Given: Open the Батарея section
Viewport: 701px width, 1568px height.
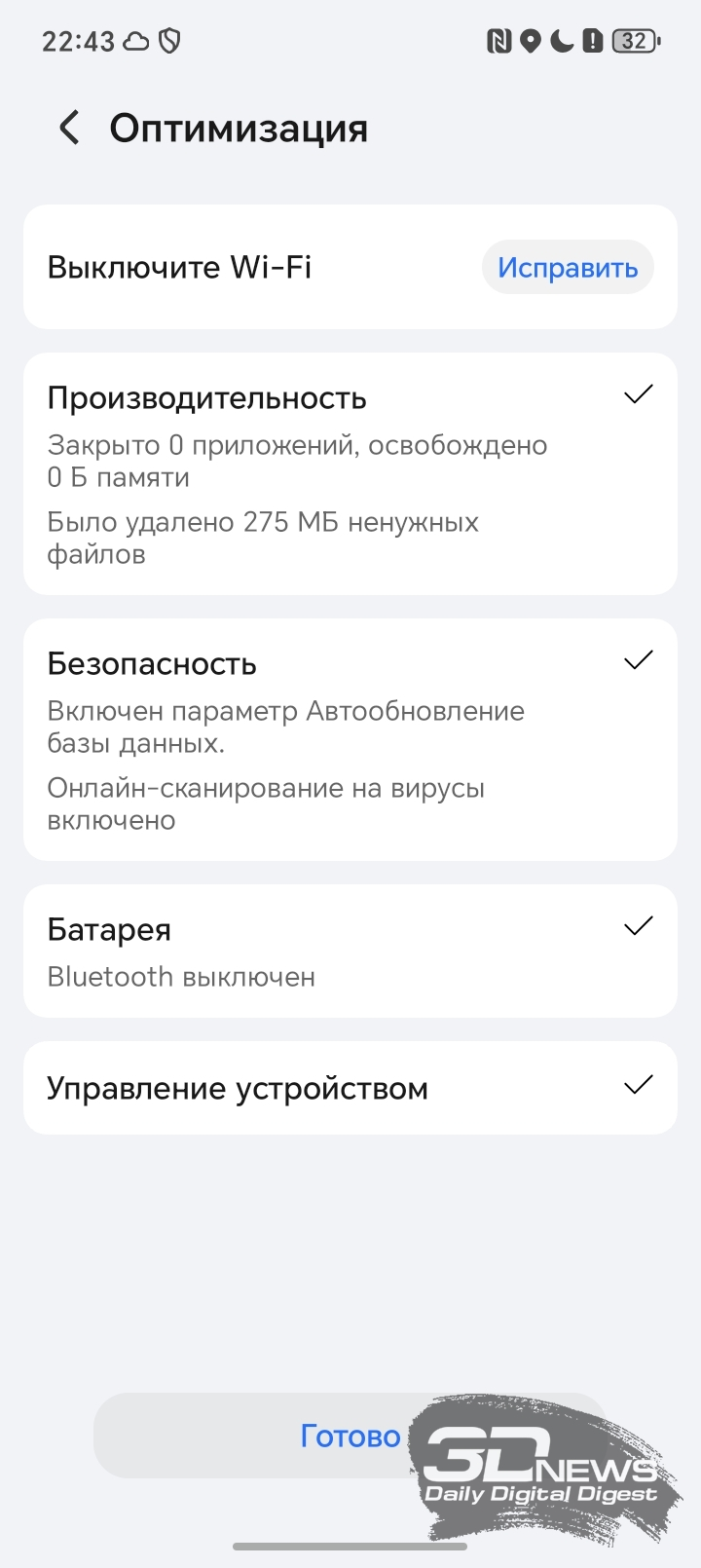Looking at the screenshot, I should [x=350, y=951].
